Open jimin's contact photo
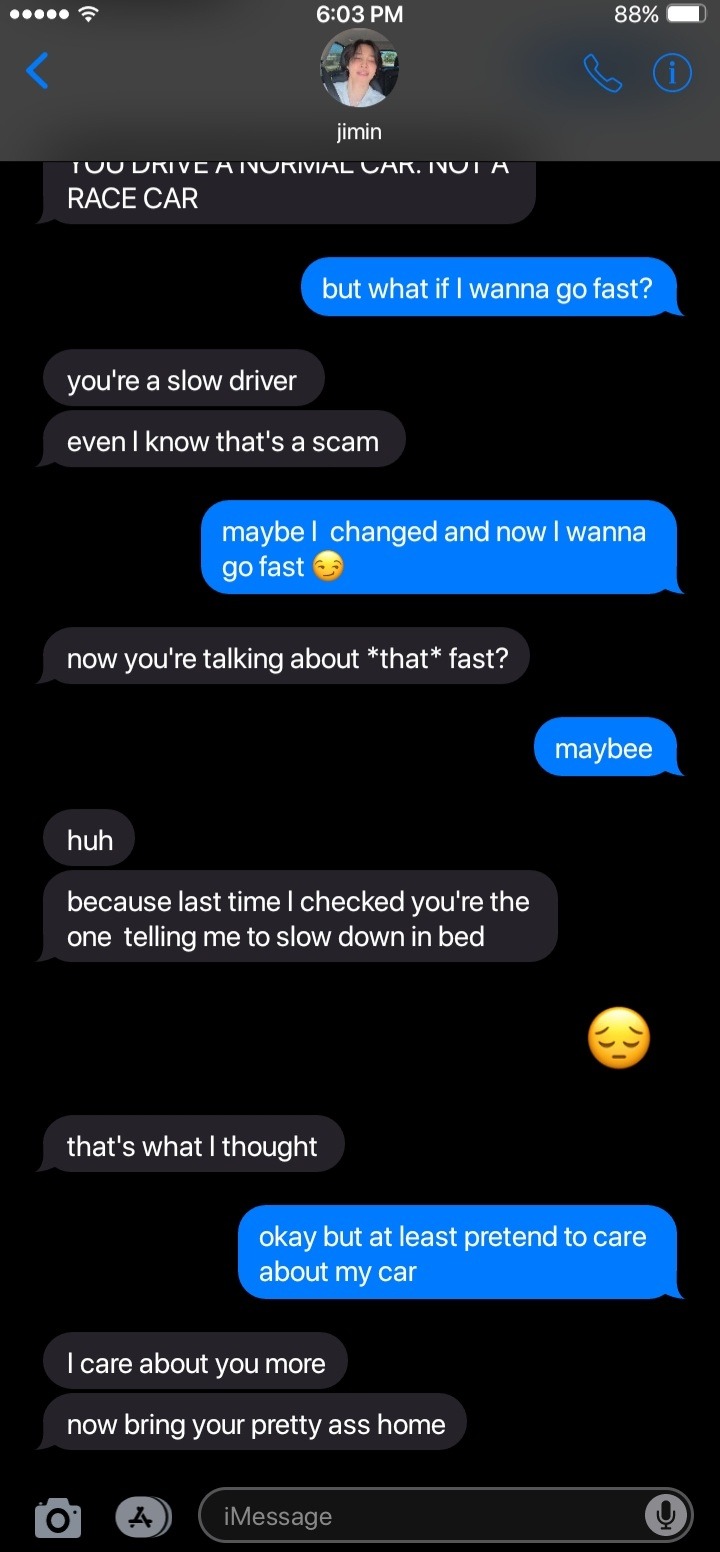Image resolution: width=720 pixels, height=1552 pixels. click(359, 68)
